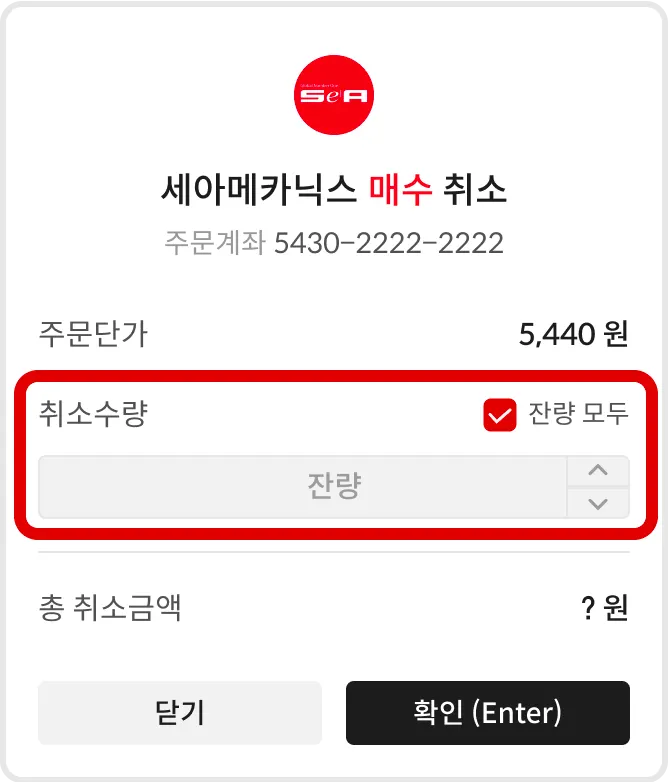
Task: Tap the 잔량 quantity input field
Action: (x=302, y=487)
